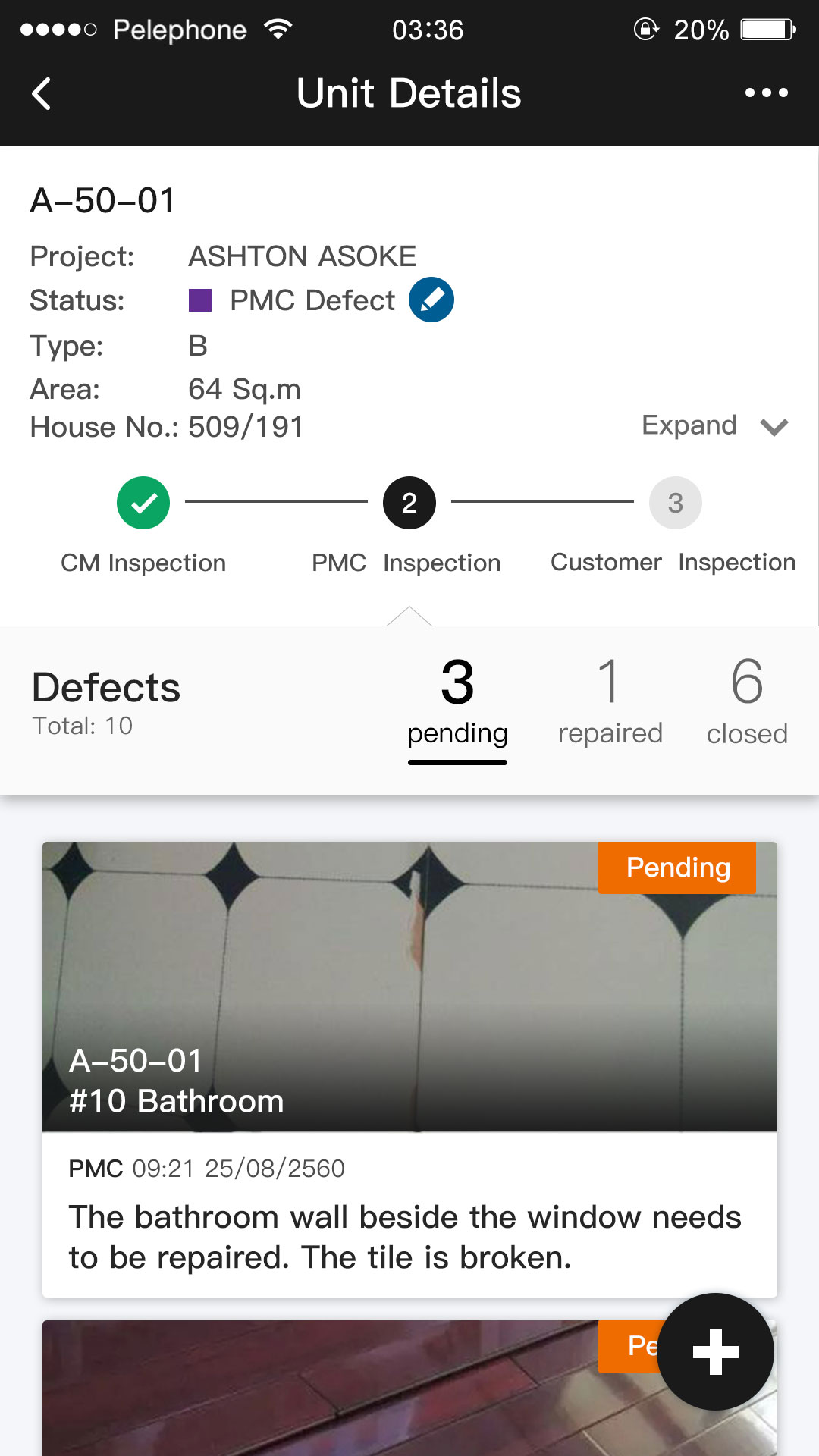Screen dimensions: 819x1456
Task: Switch to the closed defects tab
Action: pyautogui.click(x=747, y=701)
